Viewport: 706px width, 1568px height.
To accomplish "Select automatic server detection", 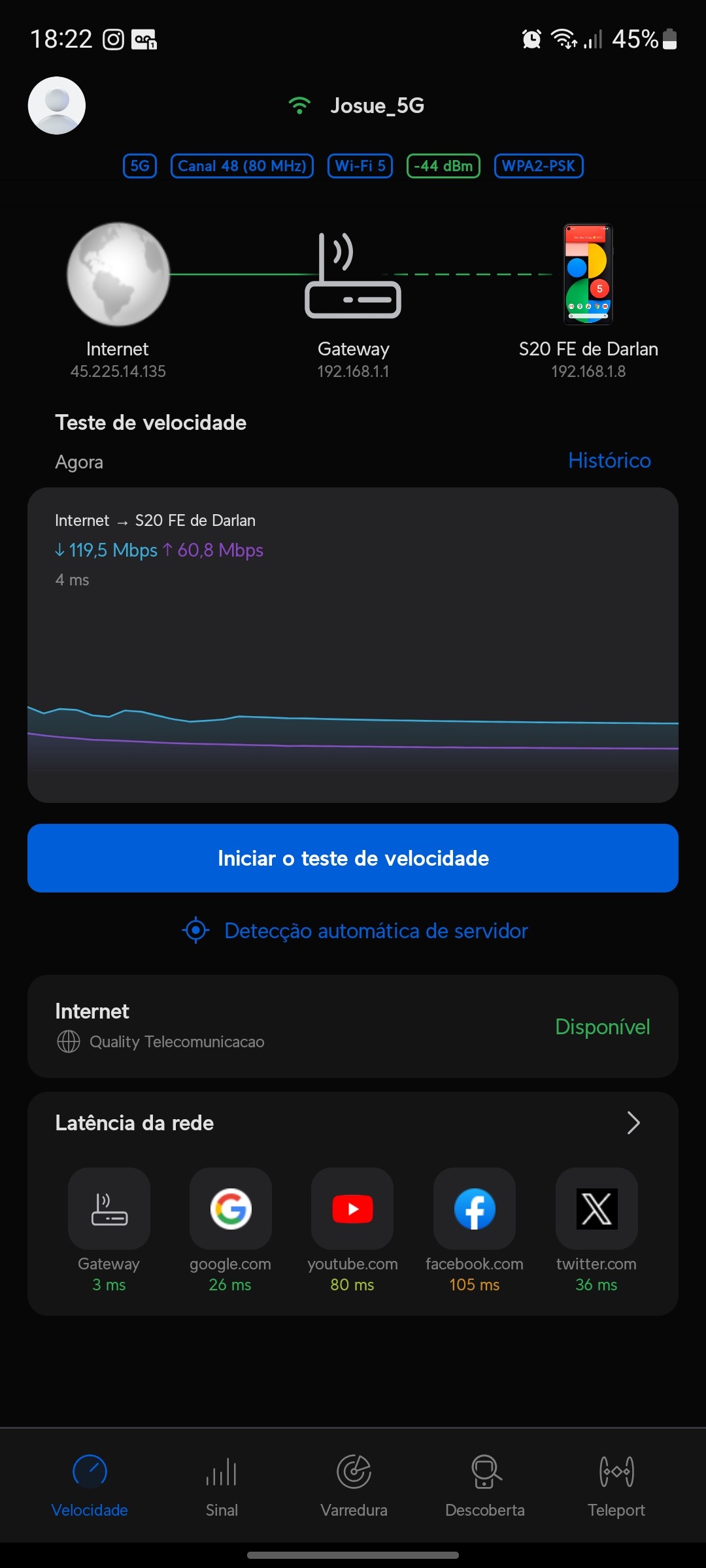I will [356, 930].
